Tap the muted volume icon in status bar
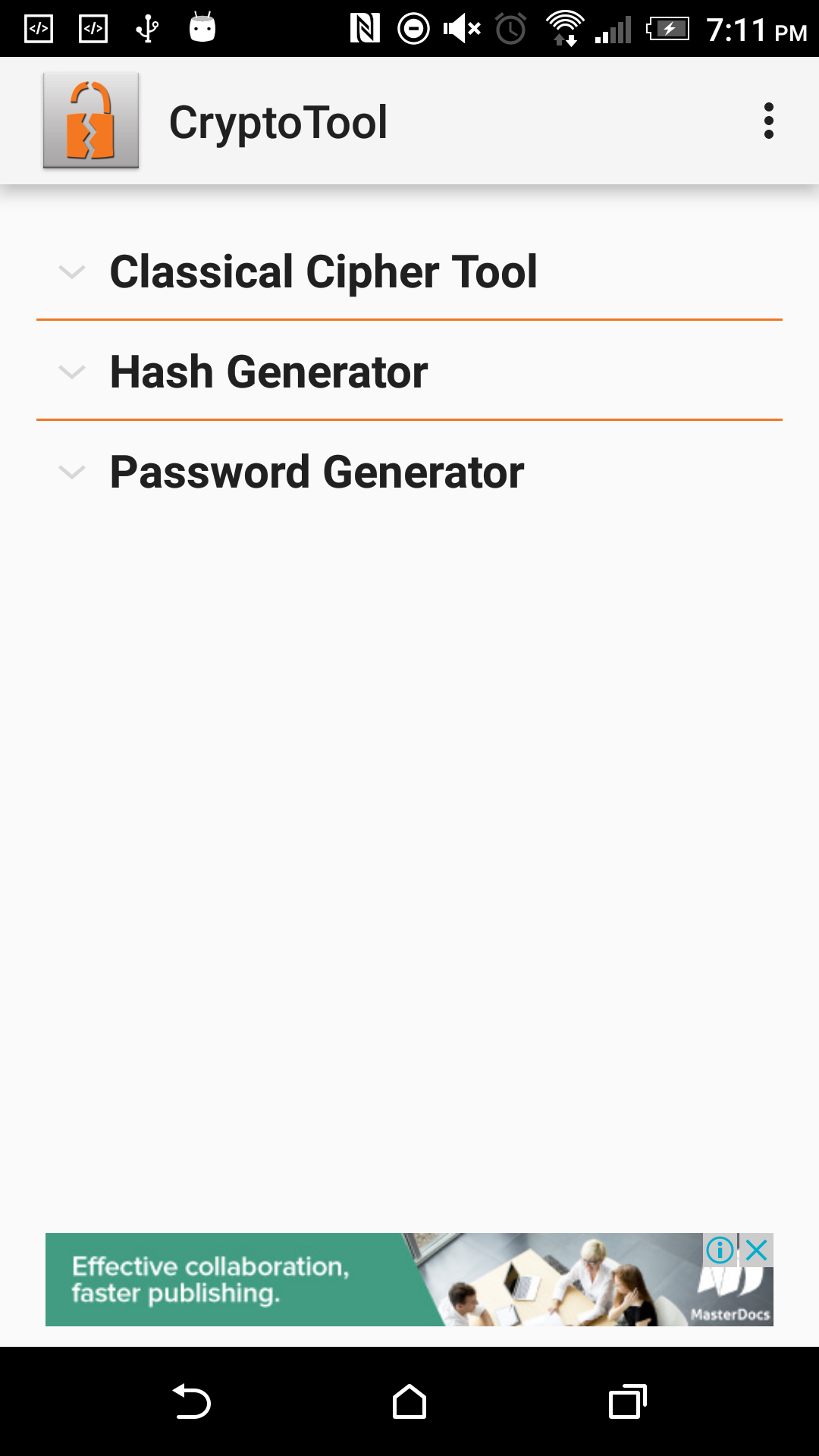The width and height of the screenshot is (819, 1456). [461, 28]
